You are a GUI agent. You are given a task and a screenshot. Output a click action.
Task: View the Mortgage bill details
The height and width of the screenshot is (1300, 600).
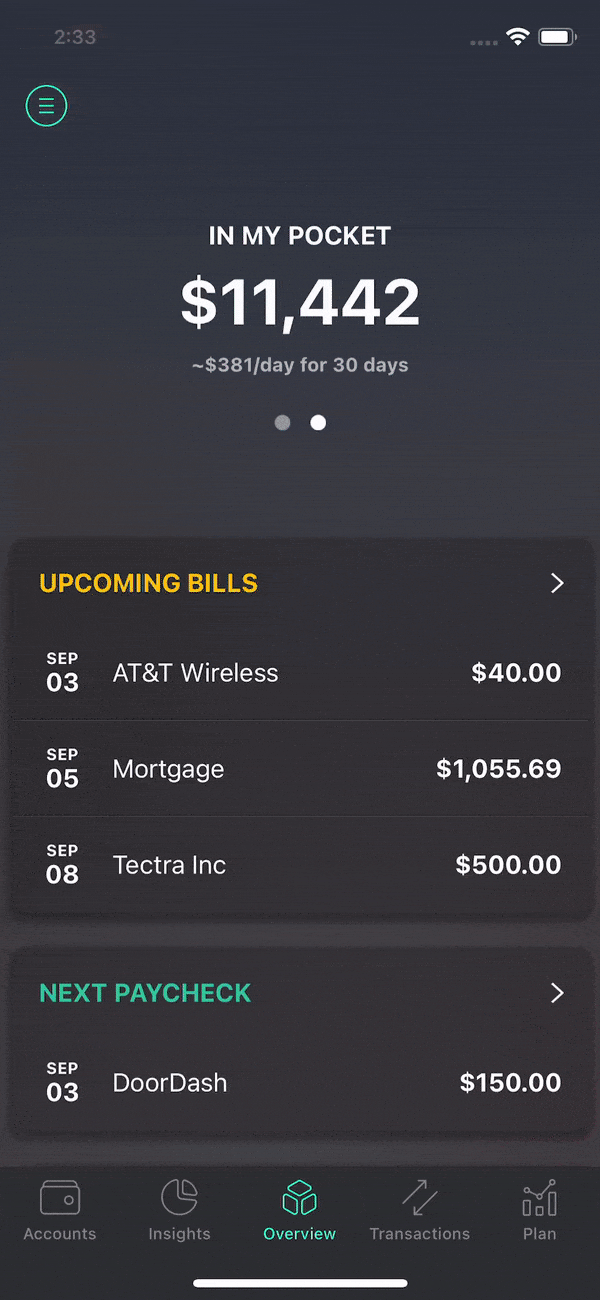[x=300, y=769]
